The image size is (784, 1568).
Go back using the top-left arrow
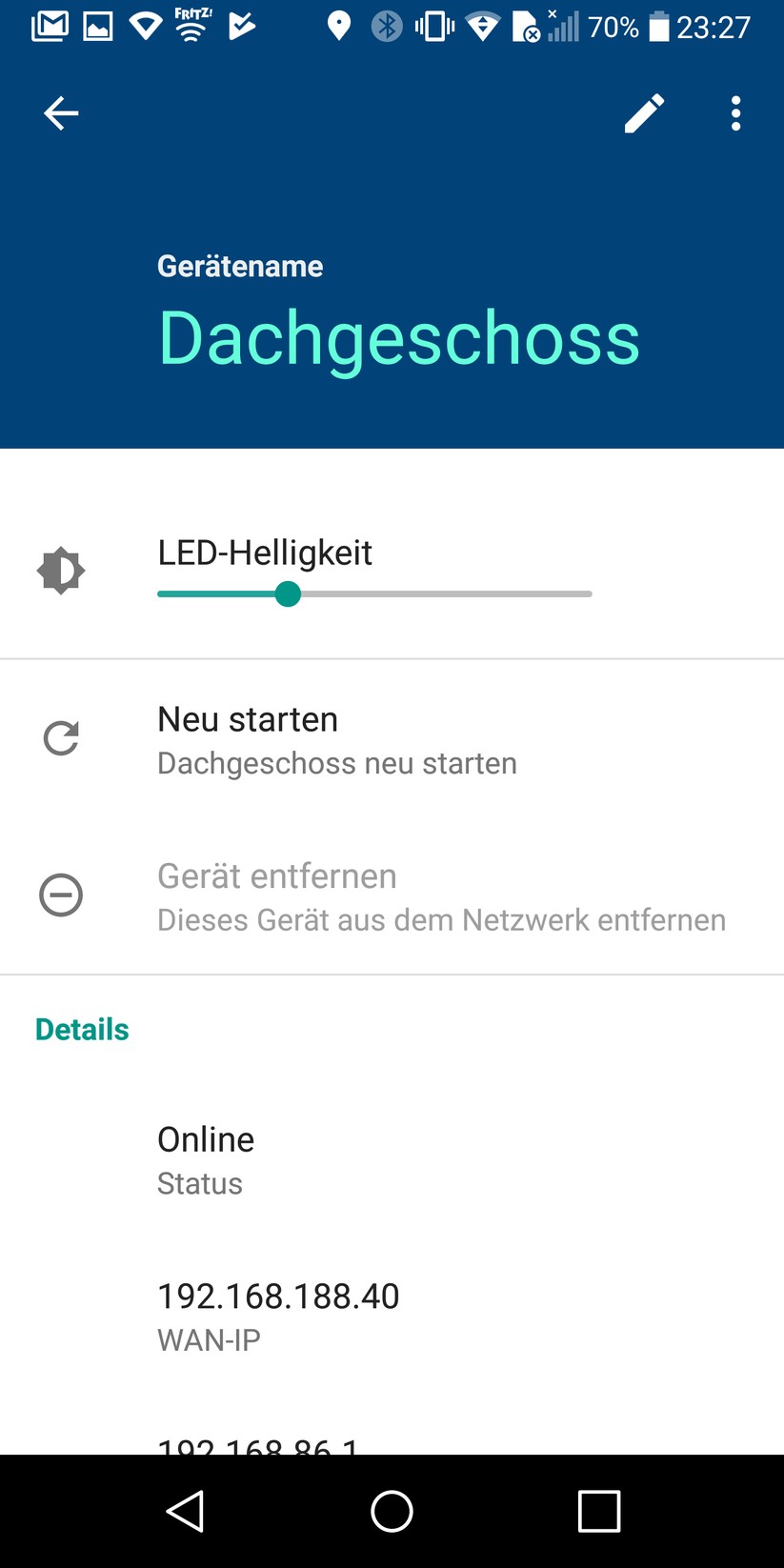point(61,113)
